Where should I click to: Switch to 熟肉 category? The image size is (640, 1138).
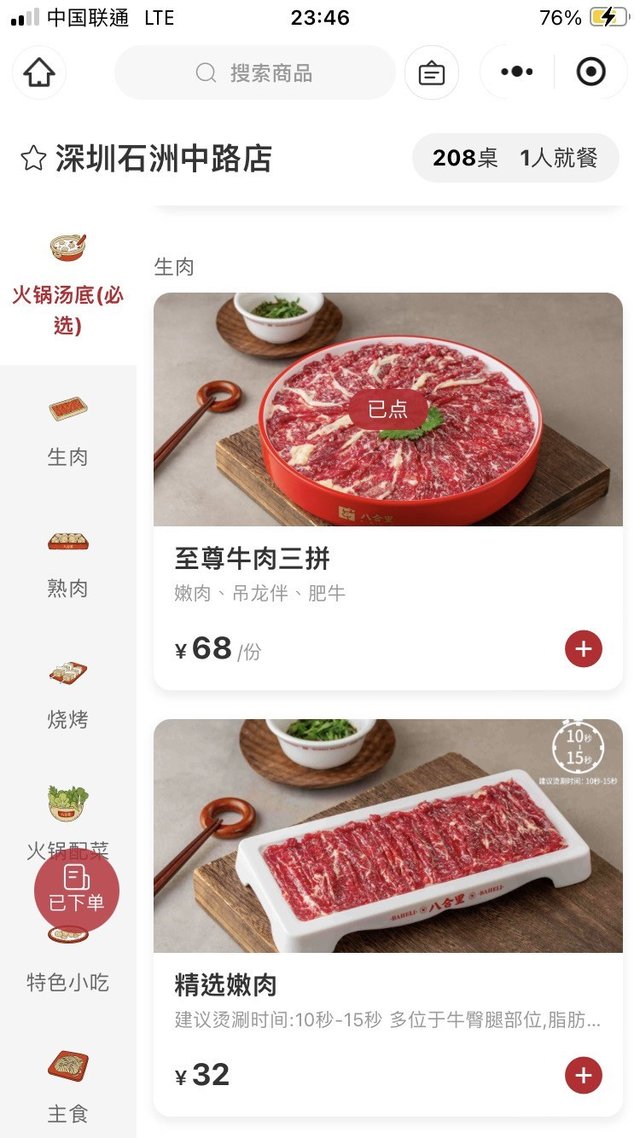[x=68, y=564]
